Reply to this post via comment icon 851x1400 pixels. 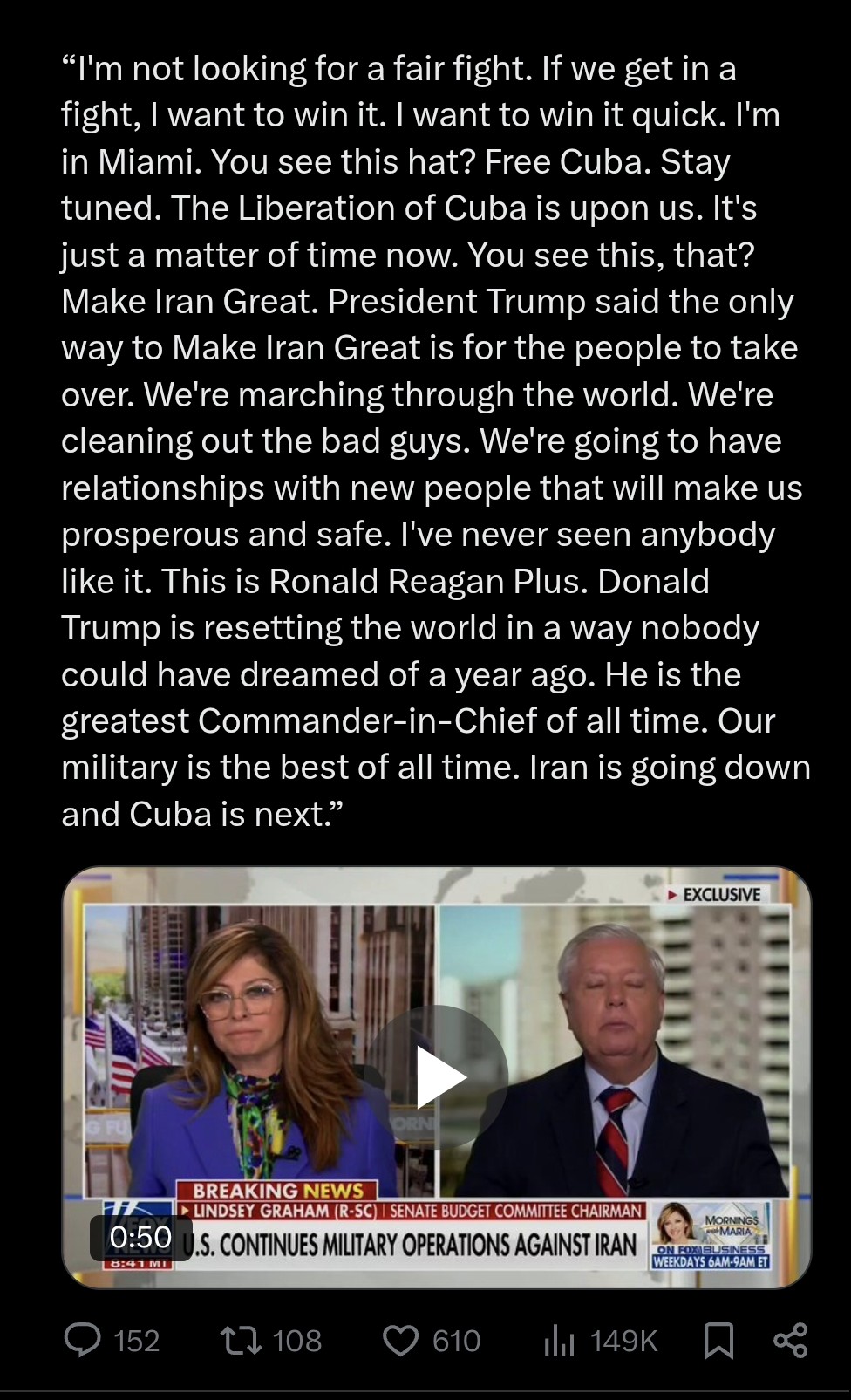tap(83, 1340)
